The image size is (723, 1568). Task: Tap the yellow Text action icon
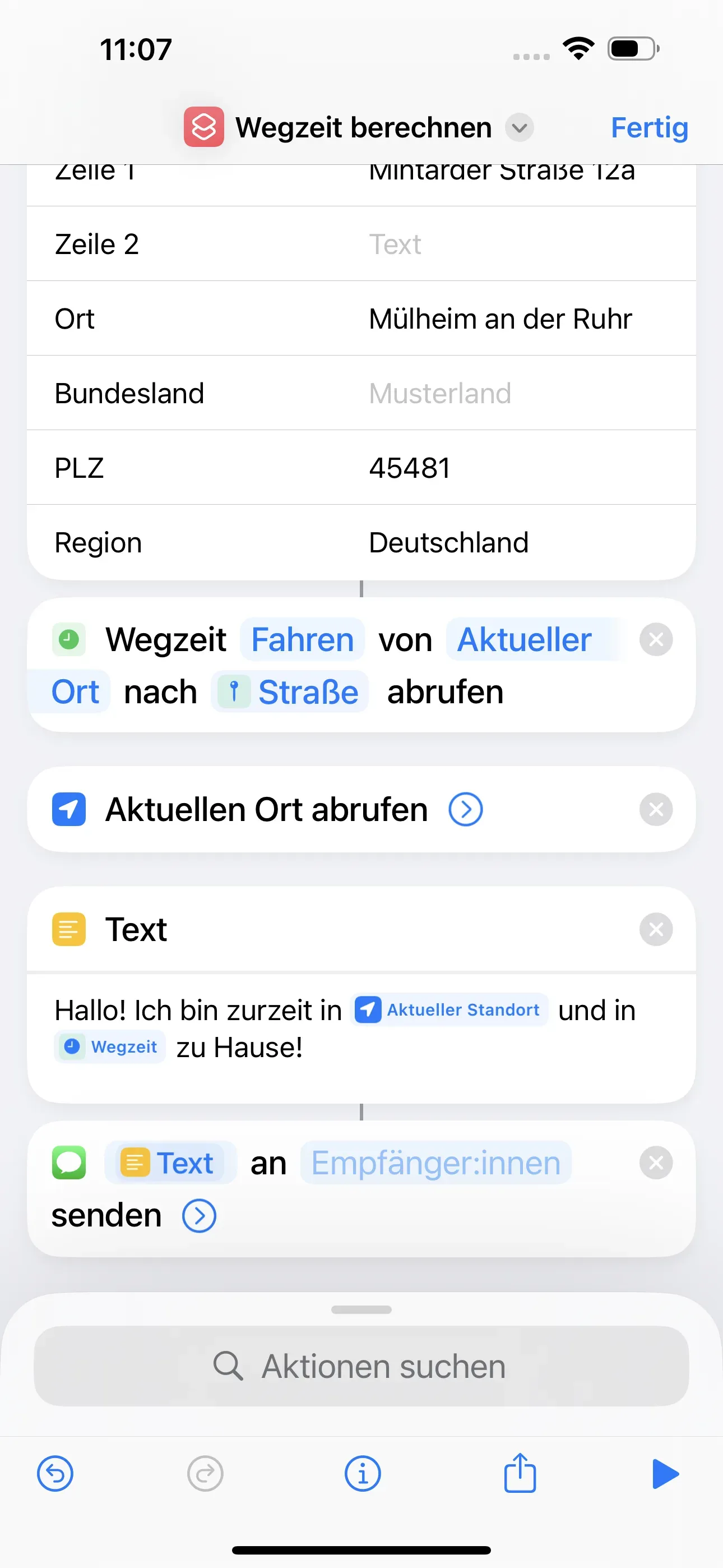(69, 929)
